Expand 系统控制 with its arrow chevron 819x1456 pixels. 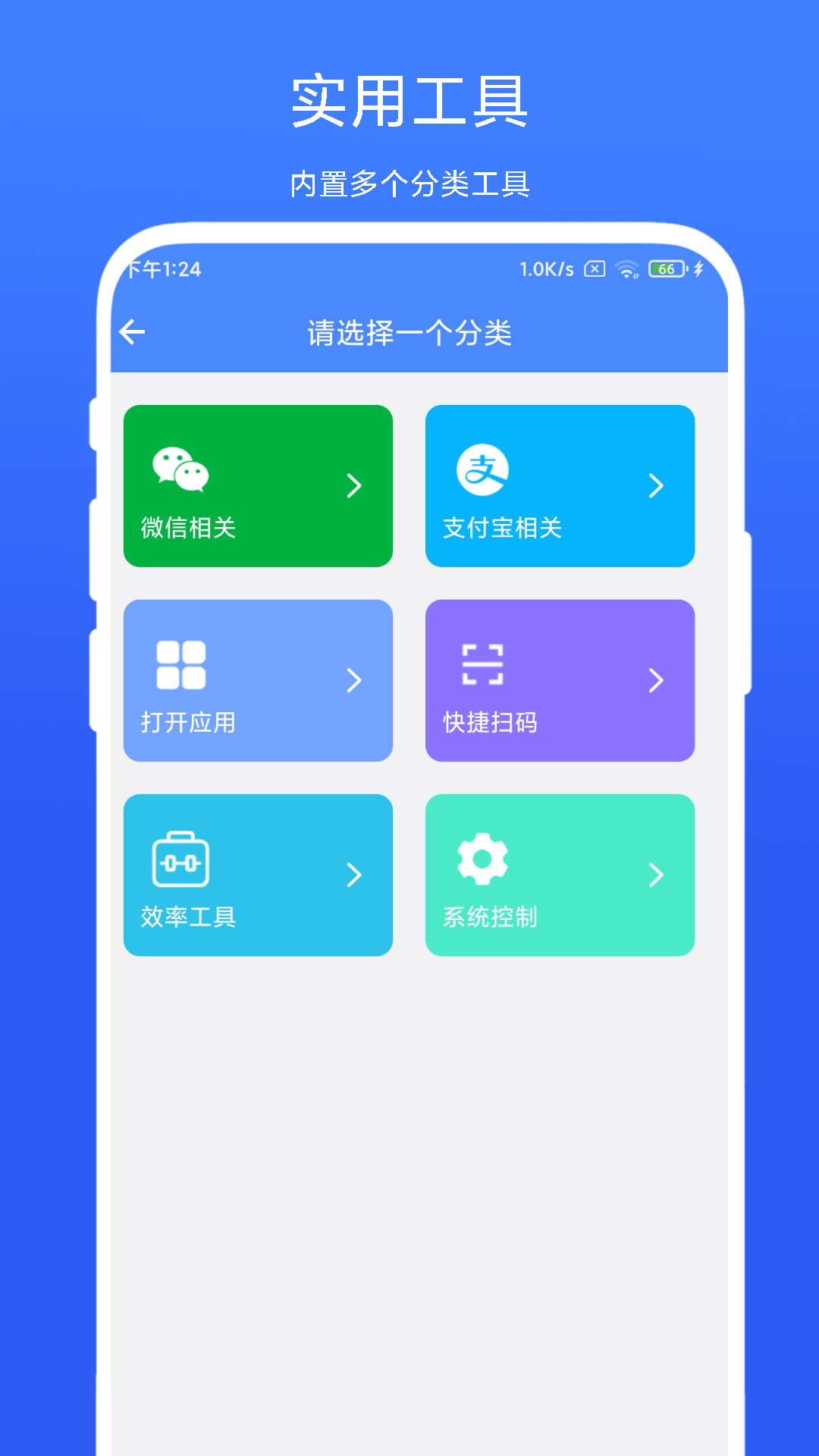(657, 875)
